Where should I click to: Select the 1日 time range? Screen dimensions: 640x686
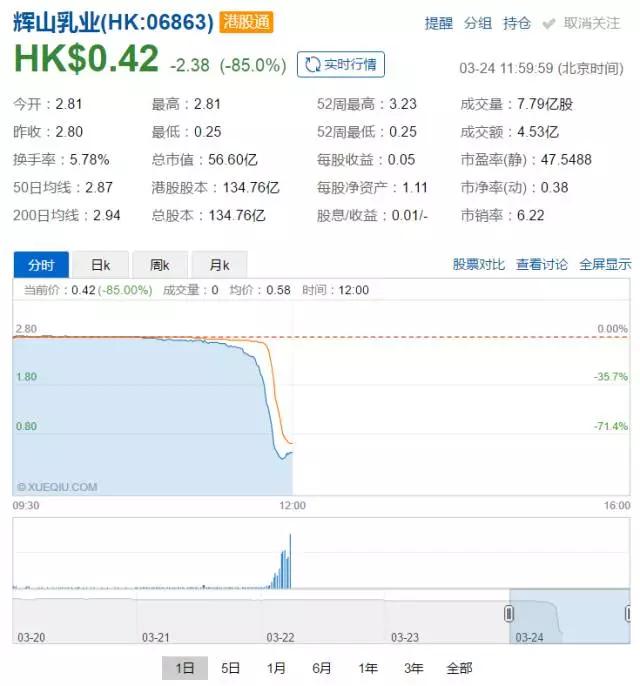pyautogui.click(x=185, y=668)
